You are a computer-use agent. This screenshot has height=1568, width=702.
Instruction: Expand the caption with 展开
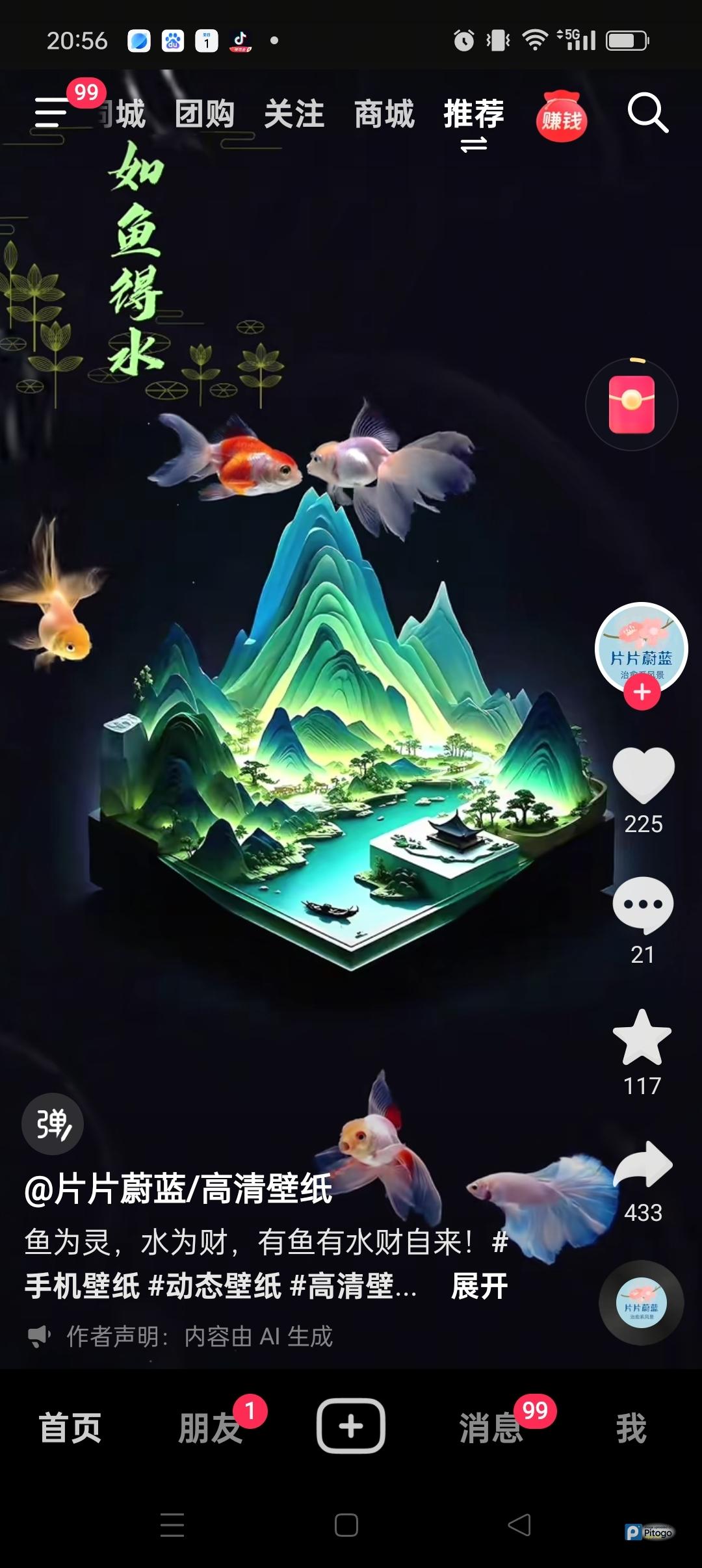pyautogui.click(x=480, y=1287)
